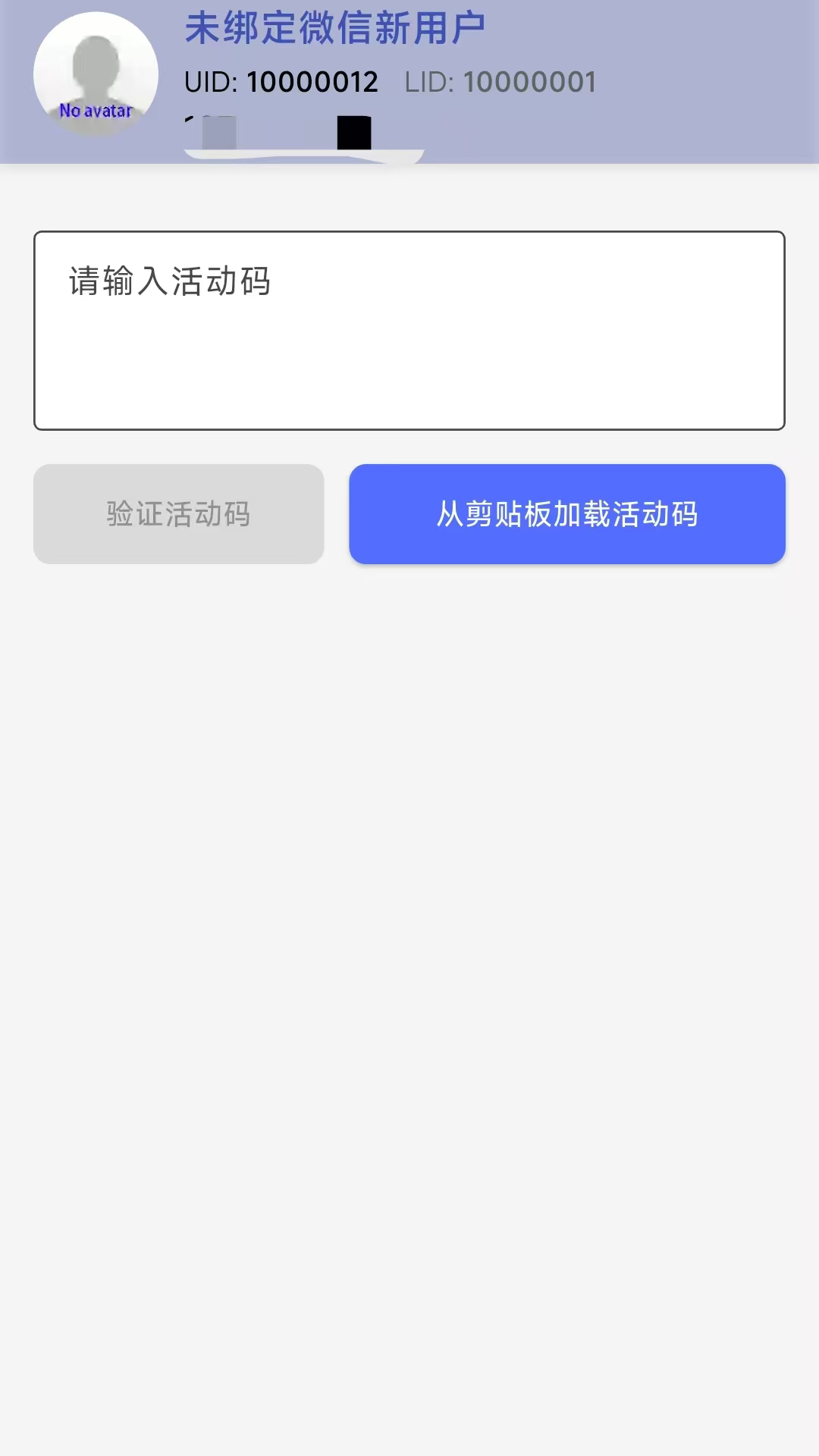Toggle the gray square indicator in the header

(x=218, y=130)
